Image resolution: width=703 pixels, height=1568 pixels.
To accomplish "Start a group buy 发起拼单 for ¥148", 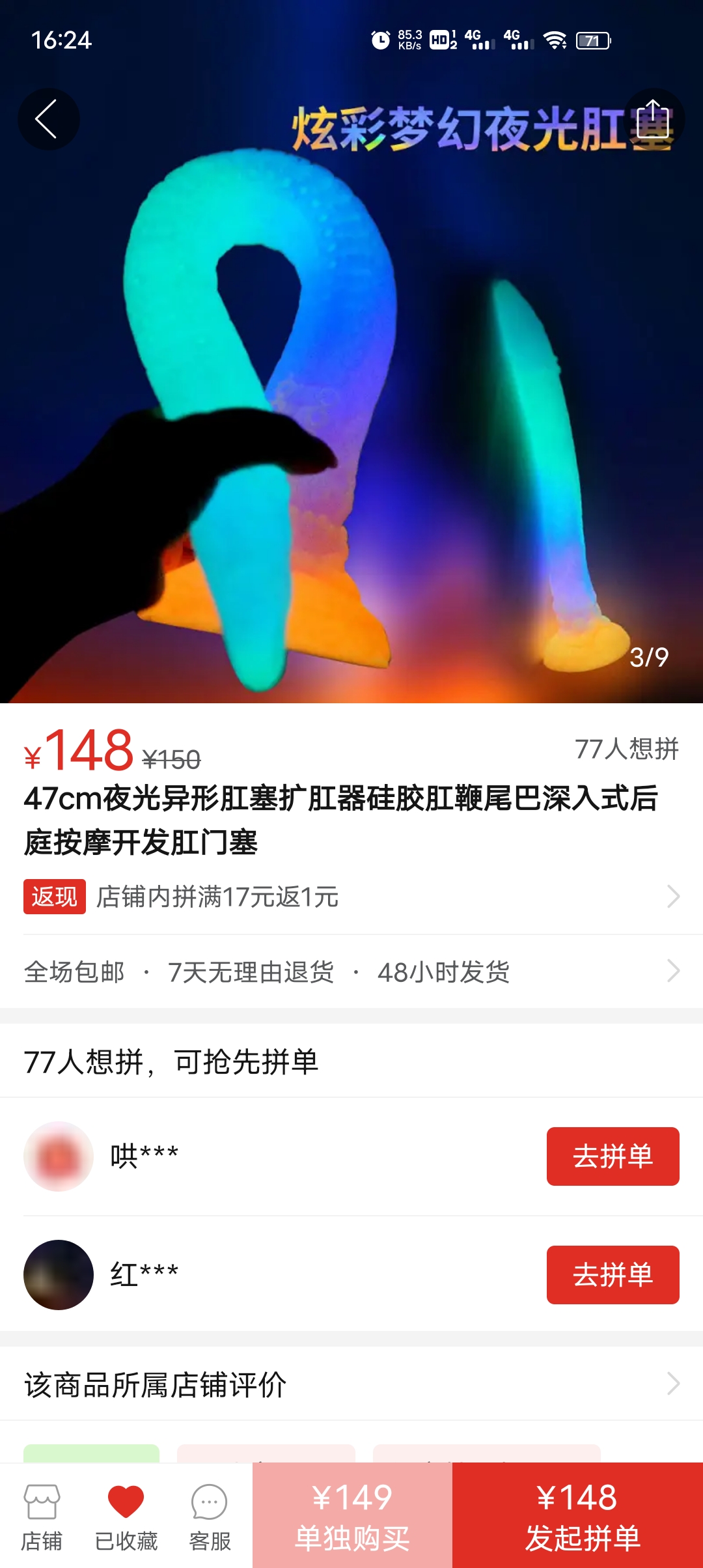I will 577,1516.
